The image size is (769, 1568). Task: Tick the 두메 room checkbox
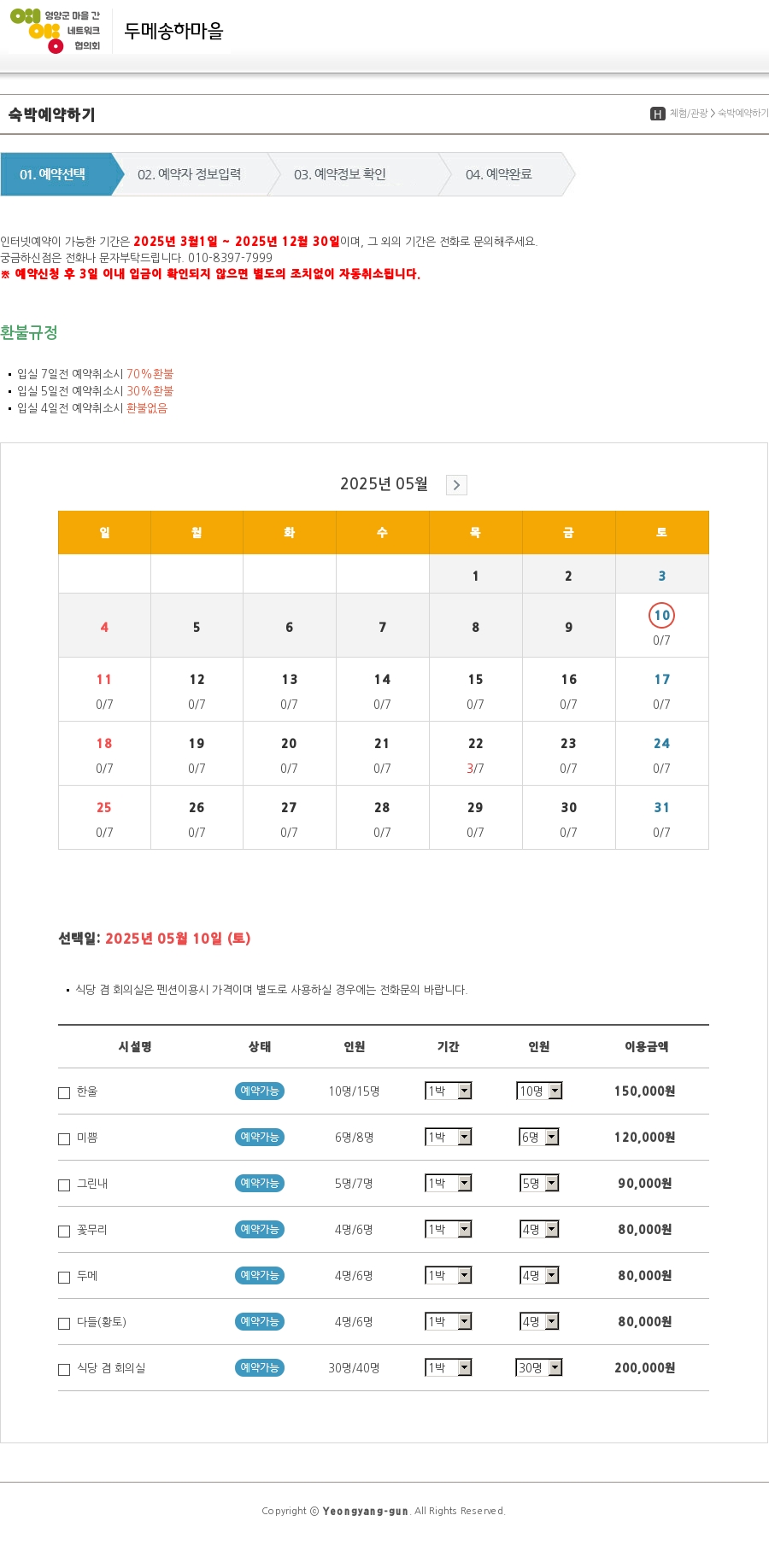point(64,1278)
